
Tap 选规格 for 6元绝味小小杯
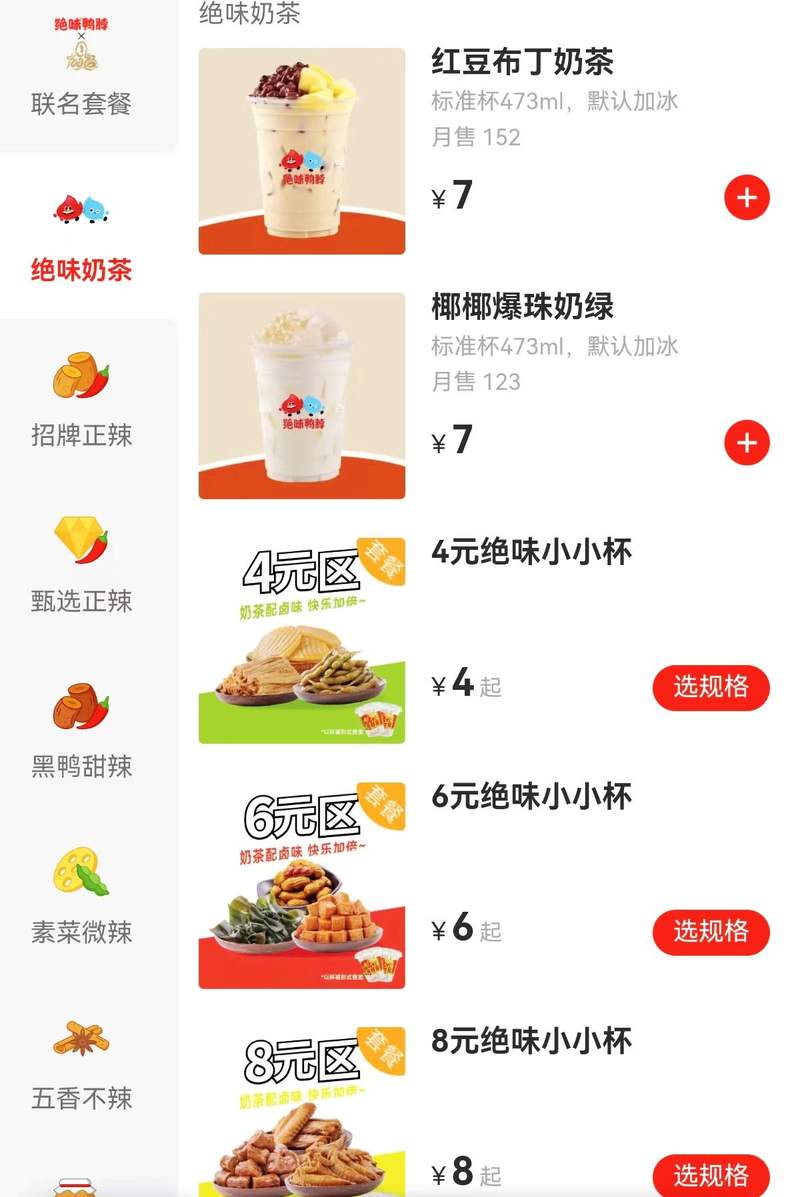click(711, 932)
